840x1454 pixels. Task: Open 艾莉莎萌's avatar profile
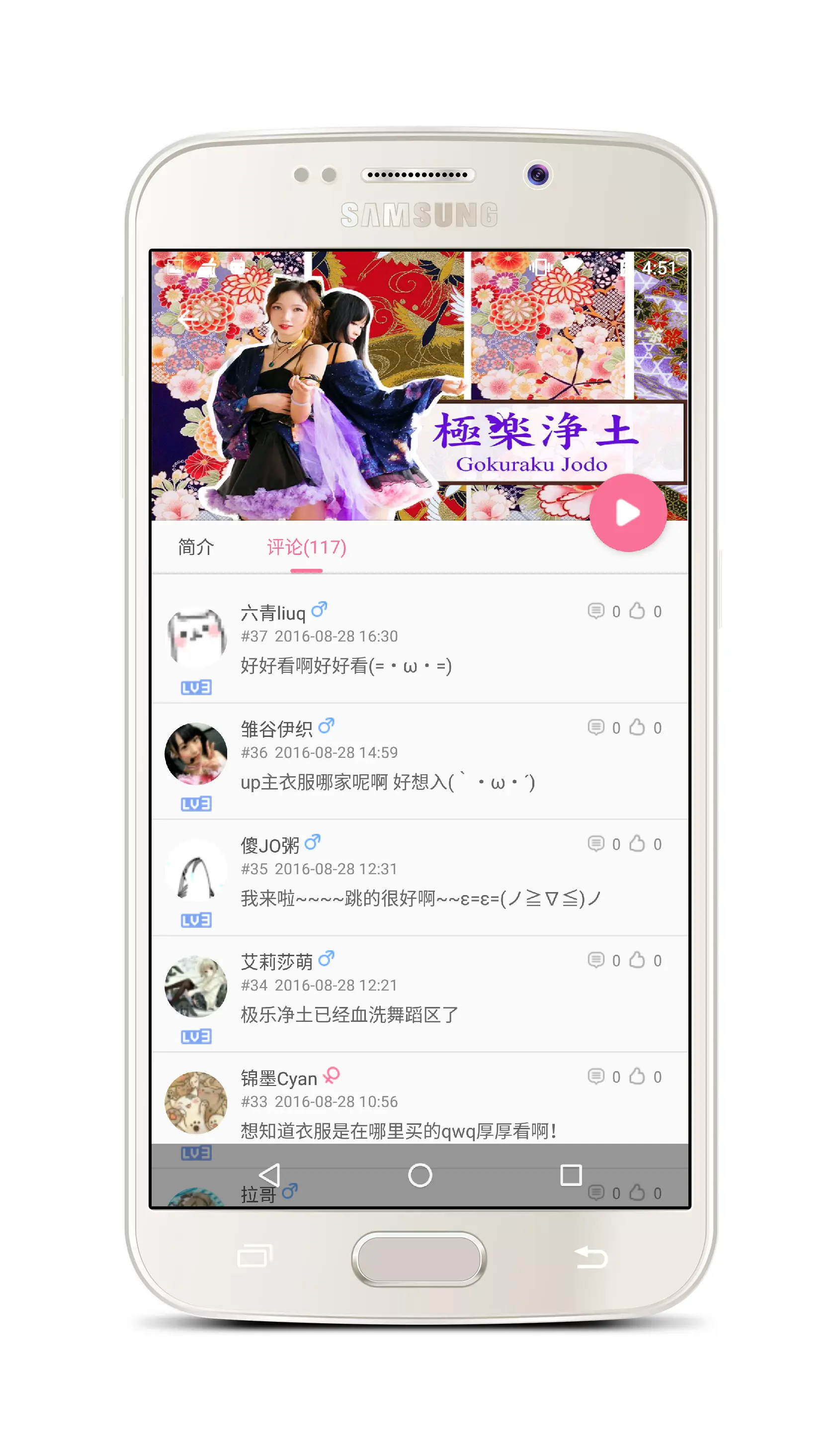point(195,987)
